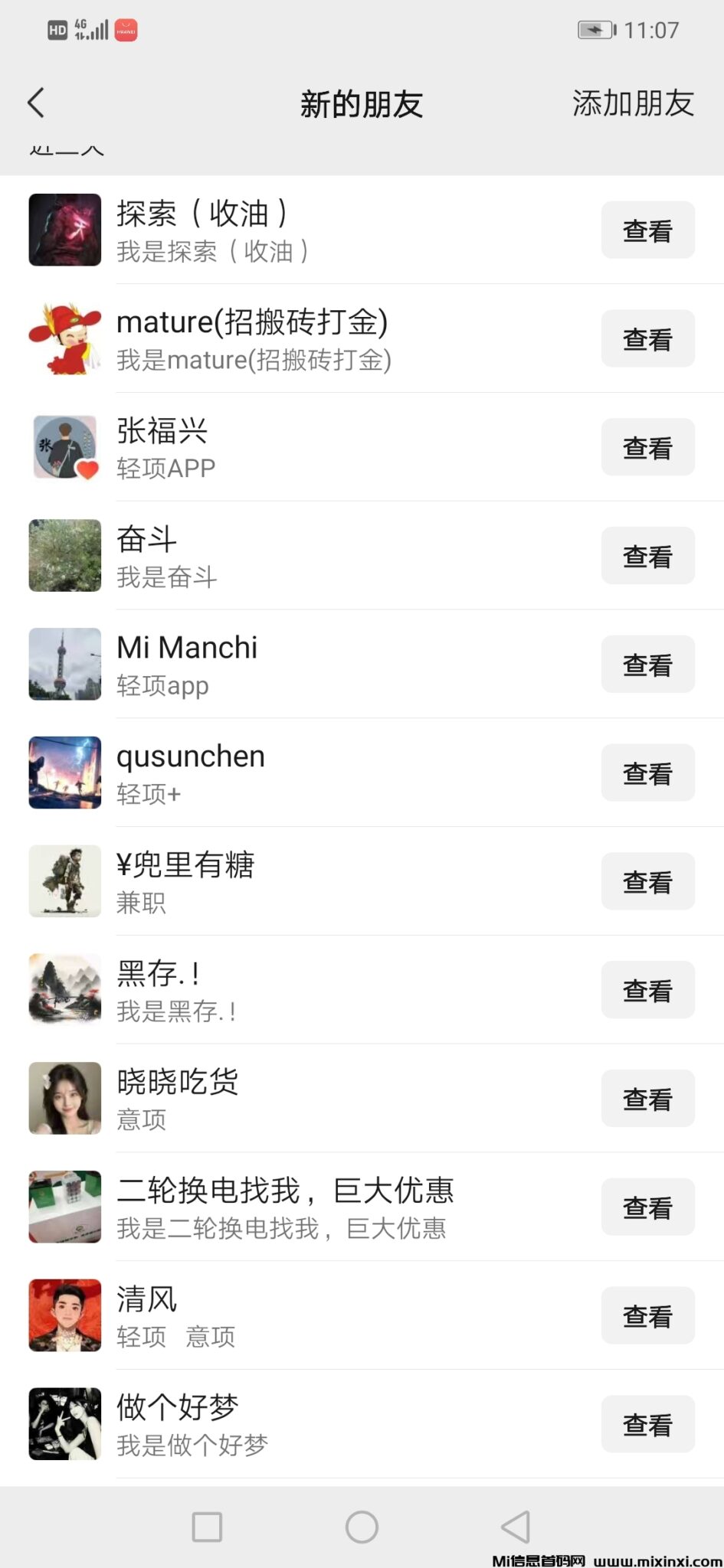
Task: Tap 查看 next to 张福兴
Action: [647, 448]
